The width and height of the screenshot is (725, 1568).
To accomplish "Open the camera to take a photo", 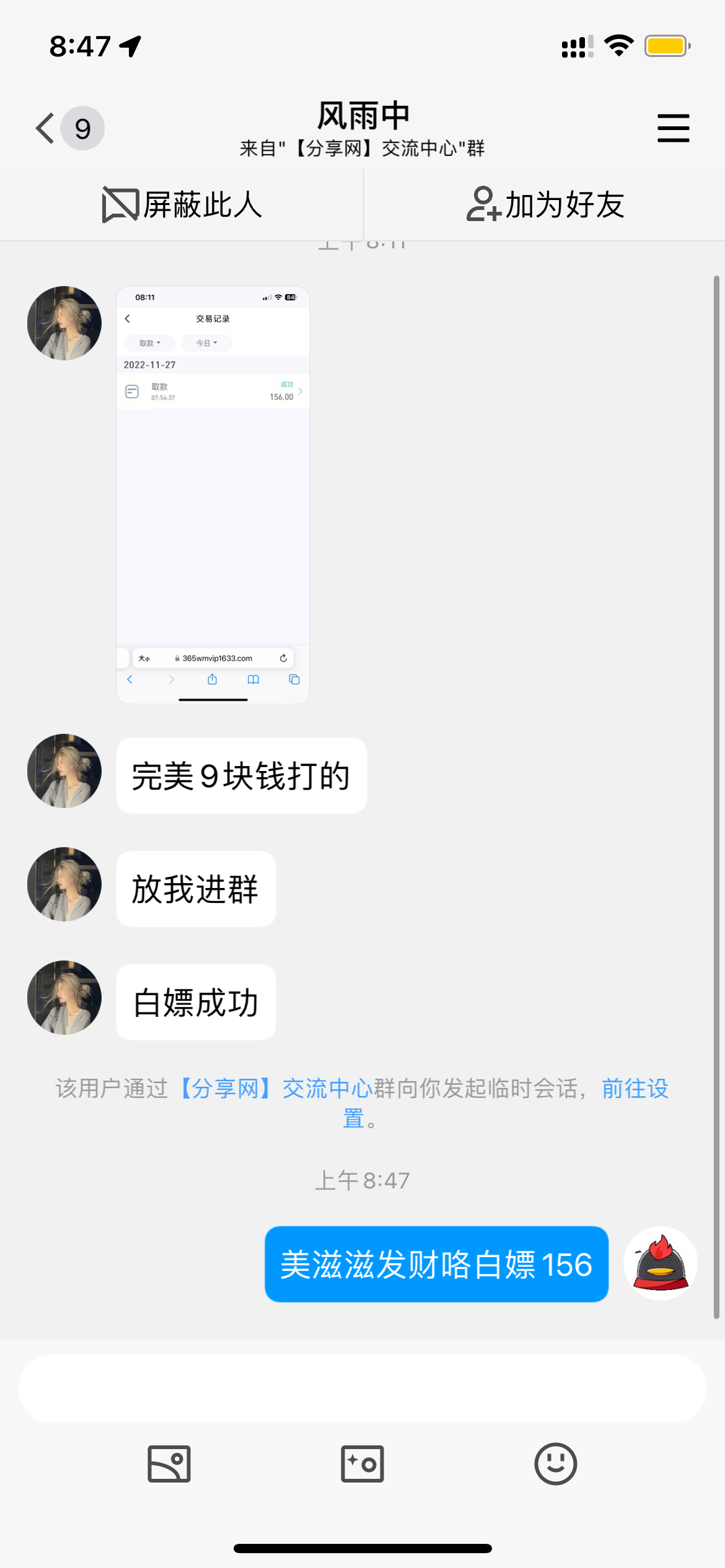I will 362,1464.
